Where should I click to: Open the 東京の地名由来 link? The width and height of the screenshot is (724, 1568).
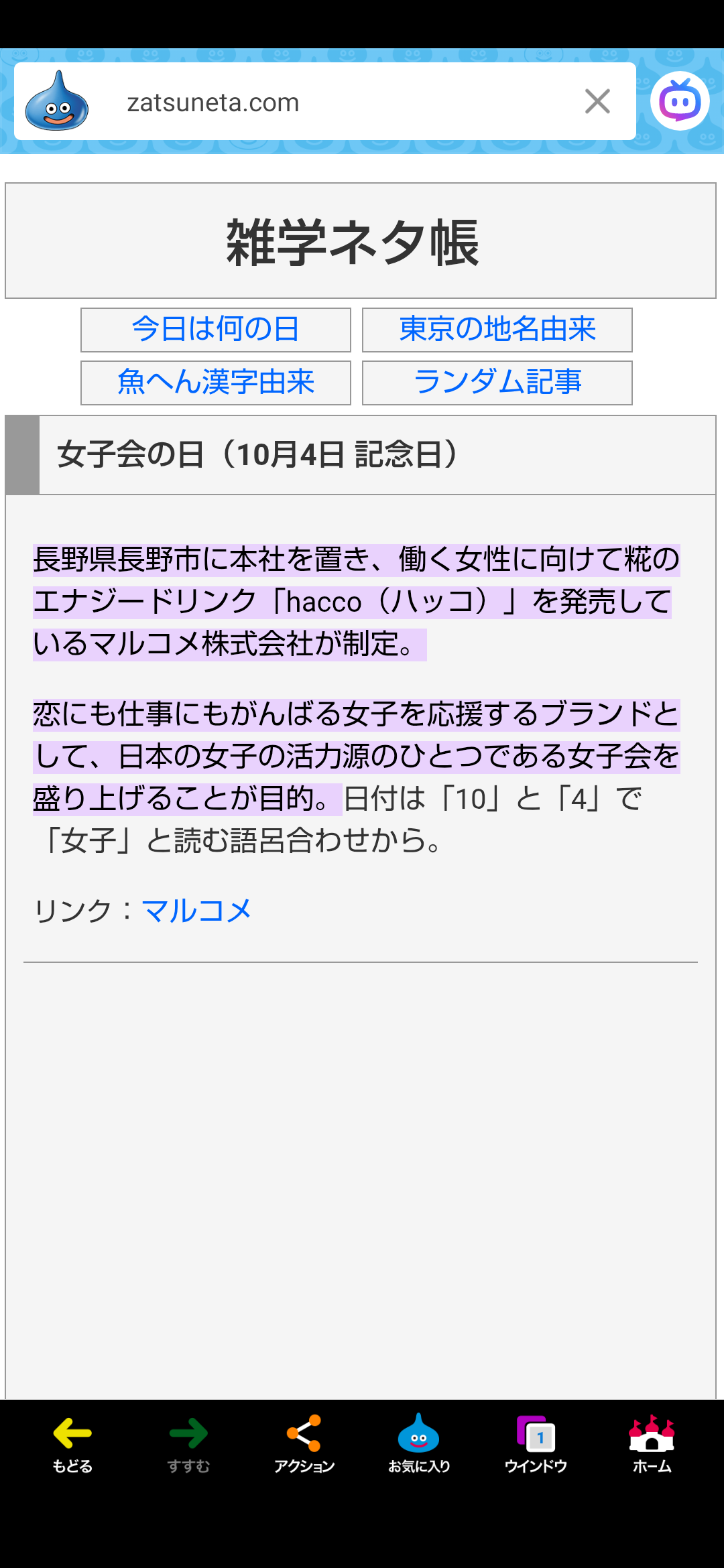point(497,330)
